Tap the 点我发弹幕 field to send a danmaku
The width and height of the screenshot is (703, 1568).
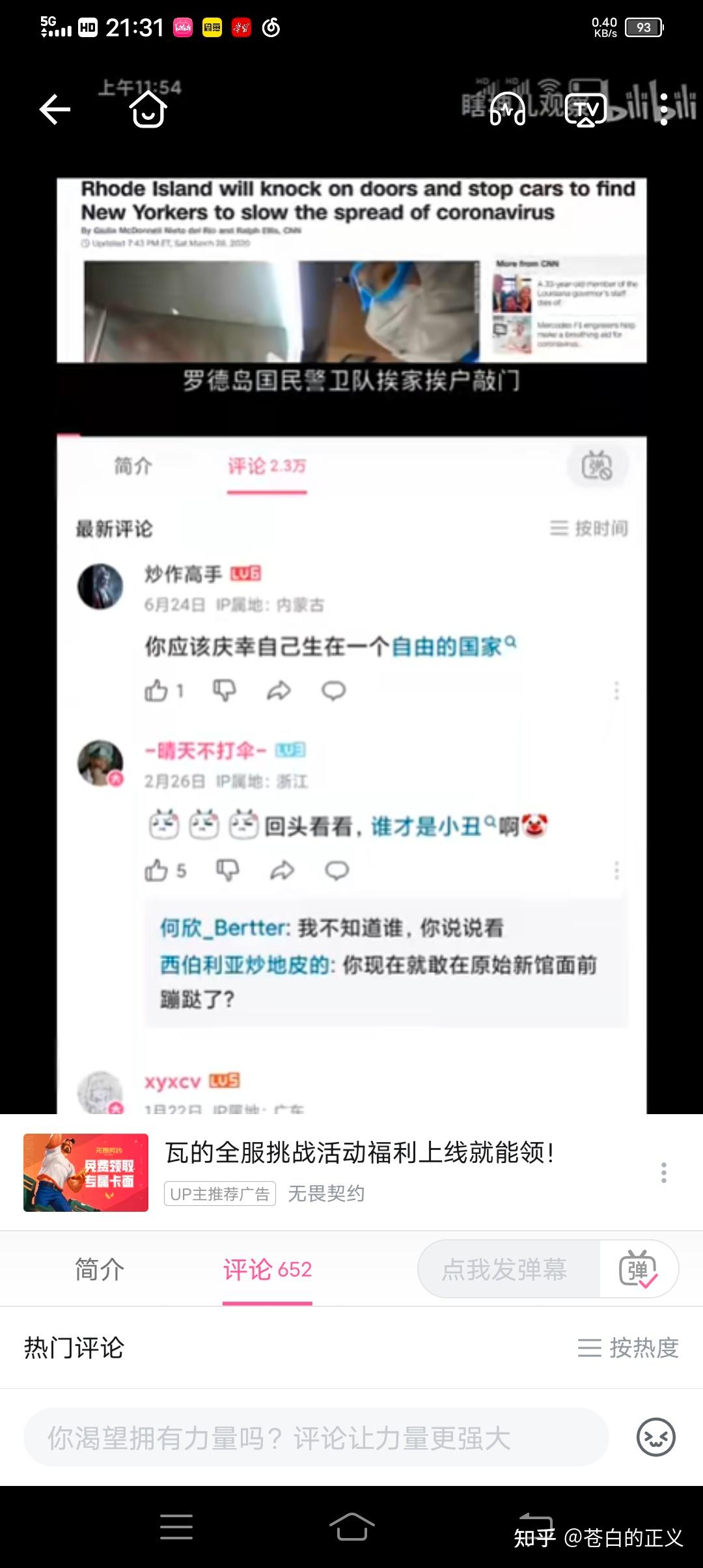click(505, 1269)
